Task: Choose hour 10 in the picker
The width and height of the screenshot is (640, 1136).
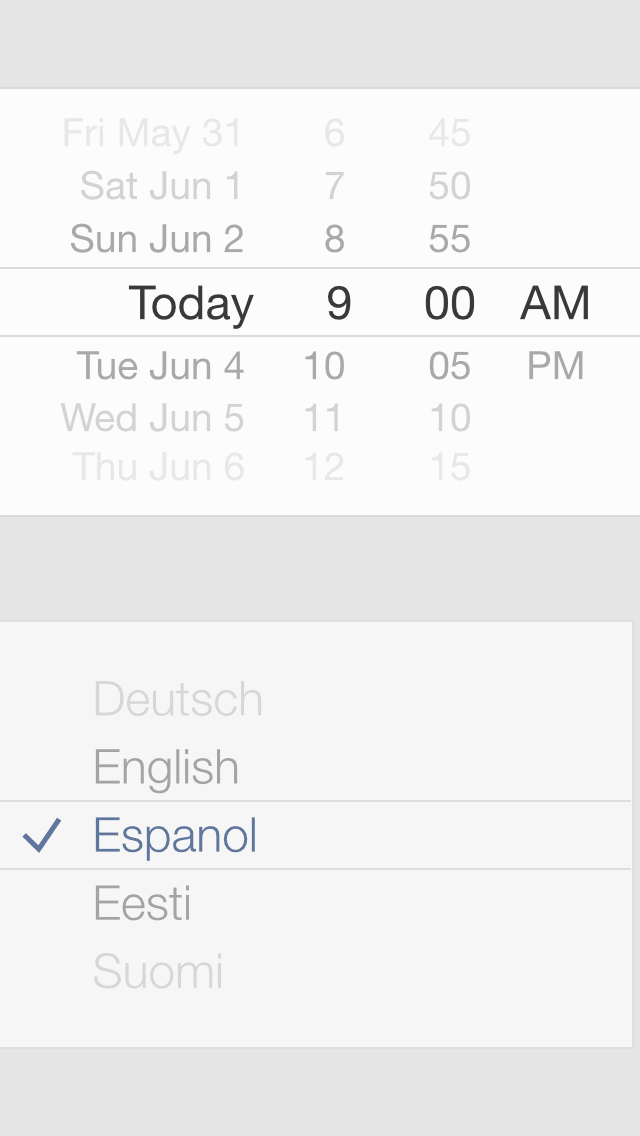Action: click(323, 365)
